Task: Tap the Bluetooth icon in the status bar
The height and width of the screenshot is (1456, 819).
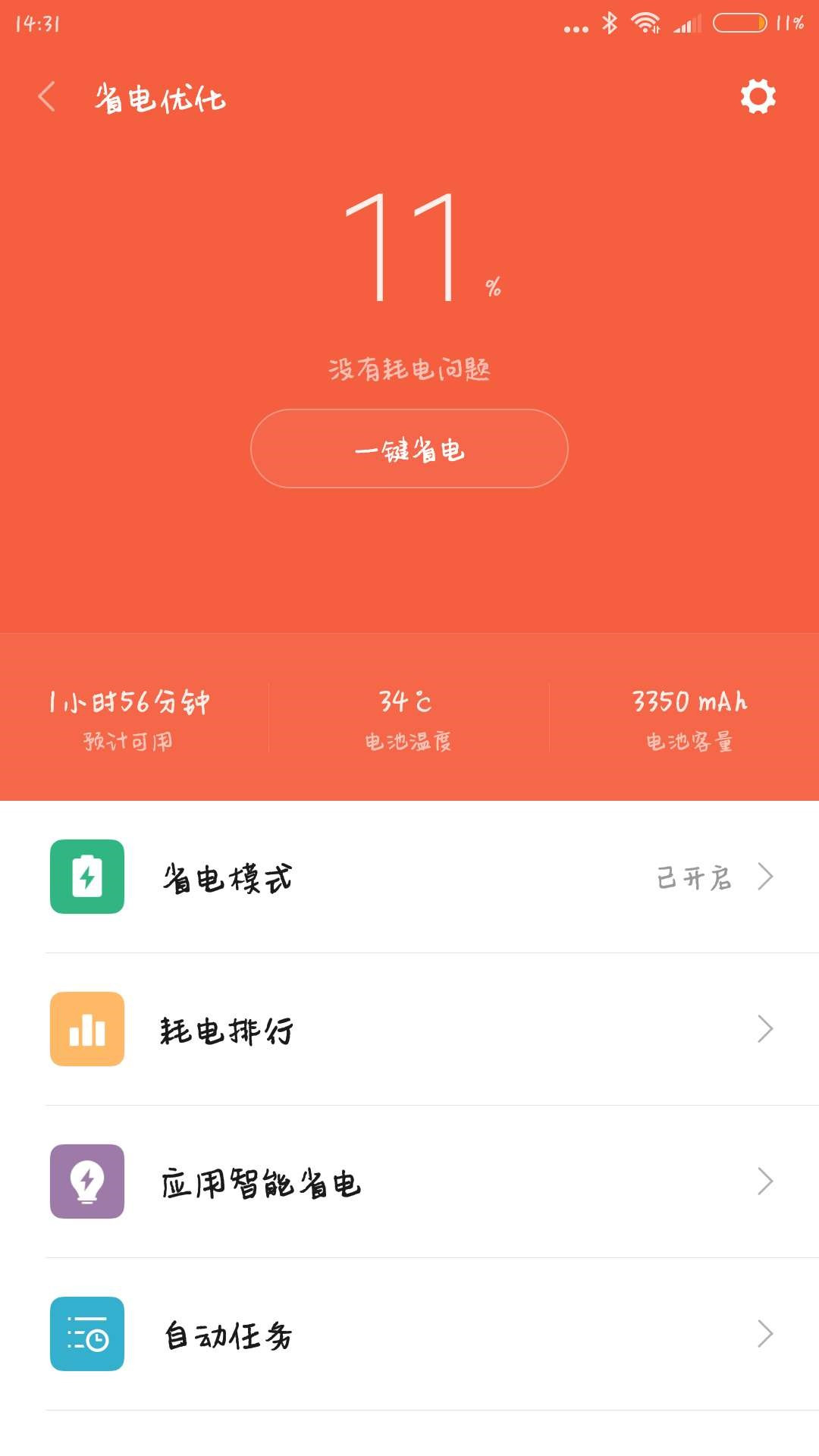Action: point(611,24)
